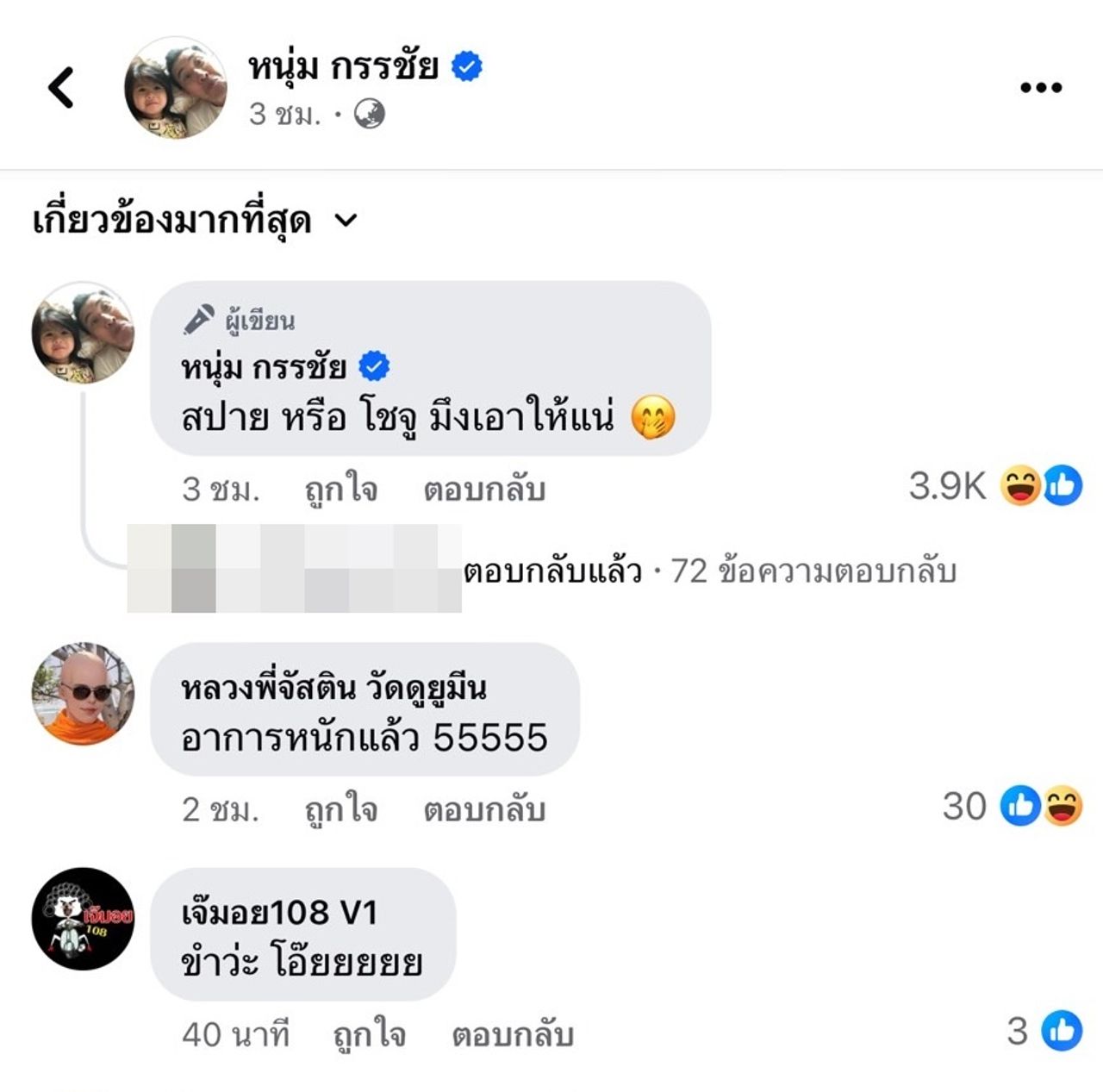Image resolution: width=1103 pixels, height=1092 pixels.
Task: Open หลวงพี่จัสติน วัดดูยูมีน profile picture
Action: (x=83, y=693)
